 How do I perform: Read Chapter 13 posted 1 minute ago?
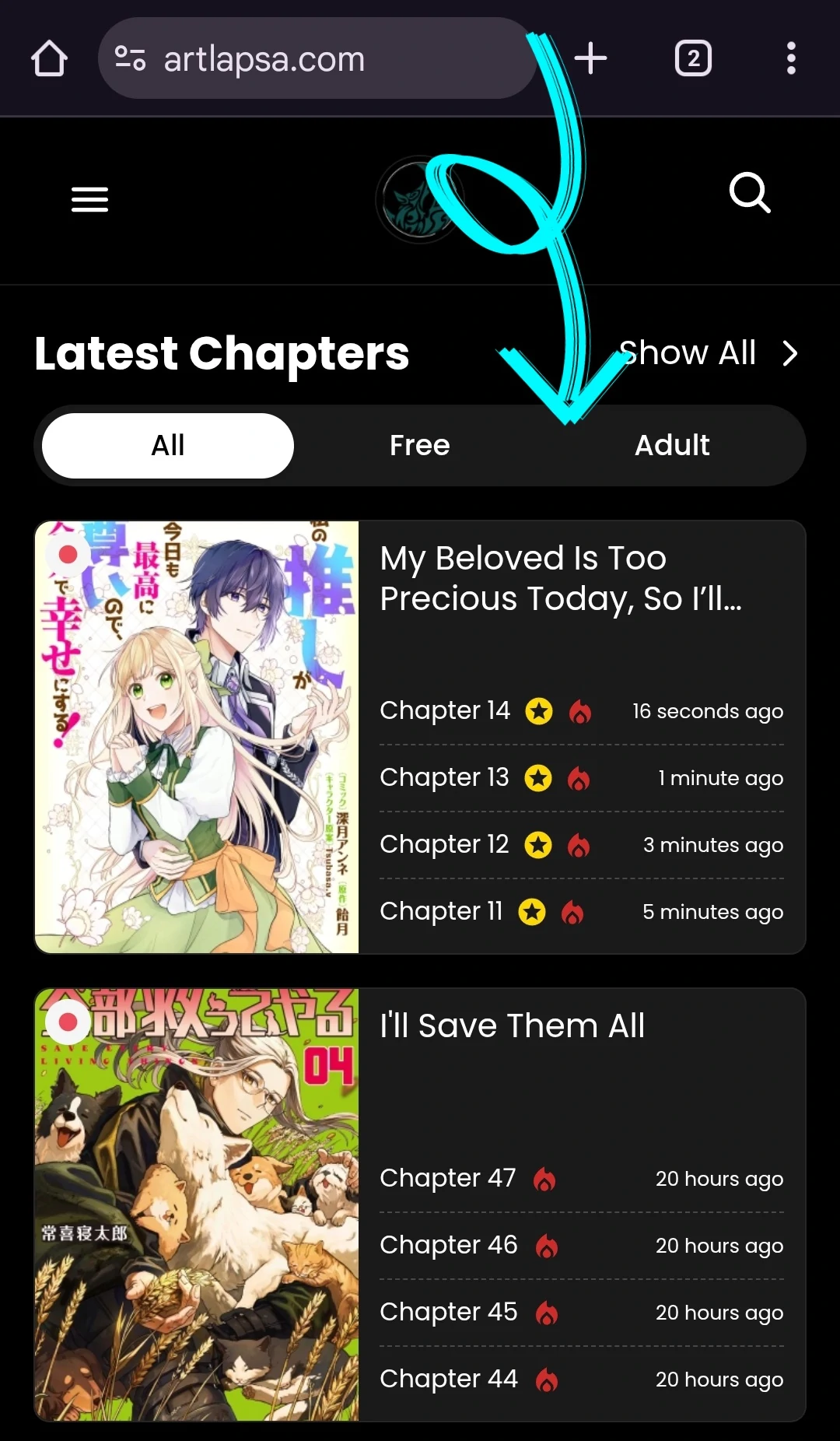tap(444, 777)
